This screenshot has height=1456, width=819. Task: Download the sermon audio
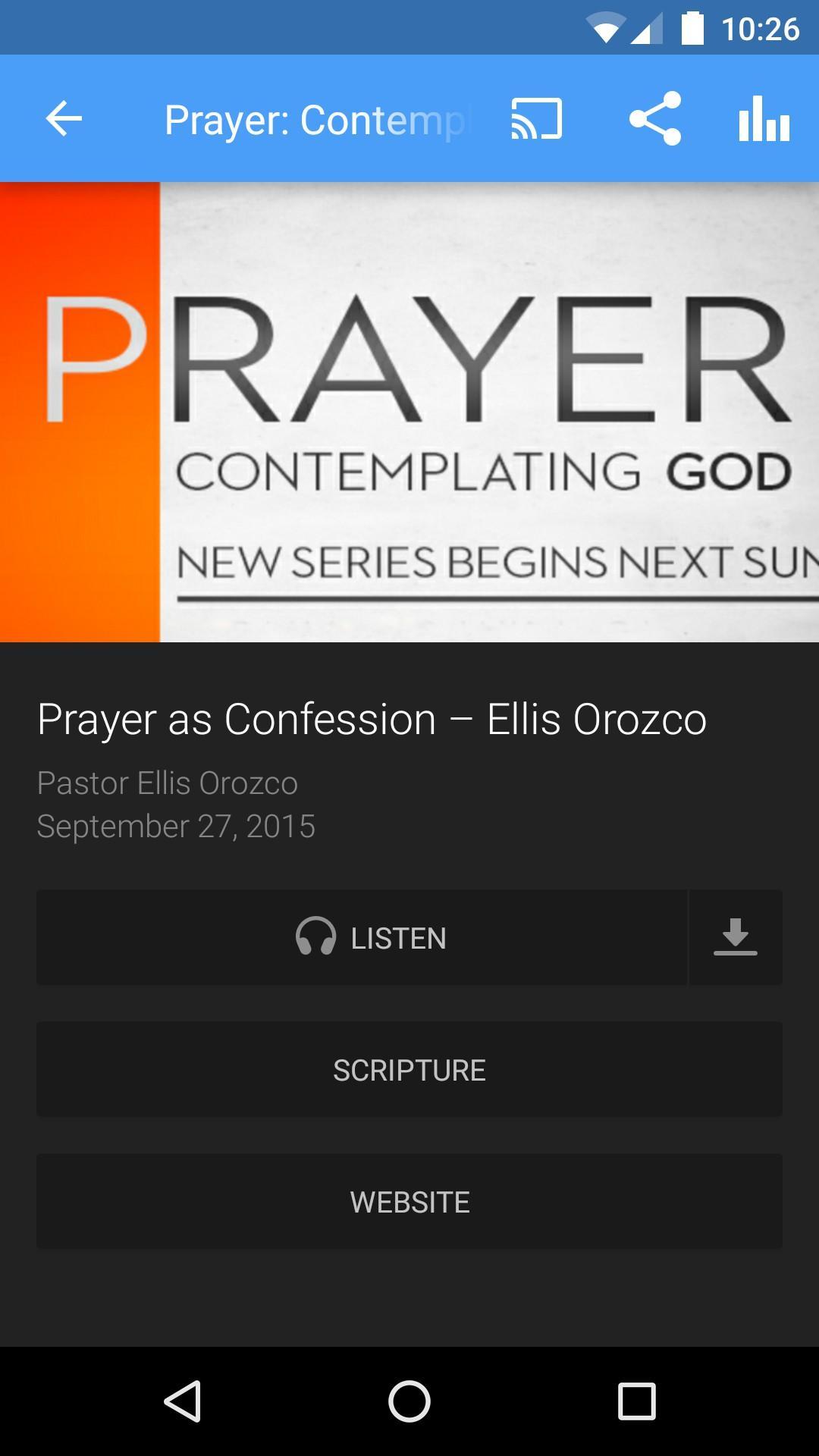coord(736,938)
